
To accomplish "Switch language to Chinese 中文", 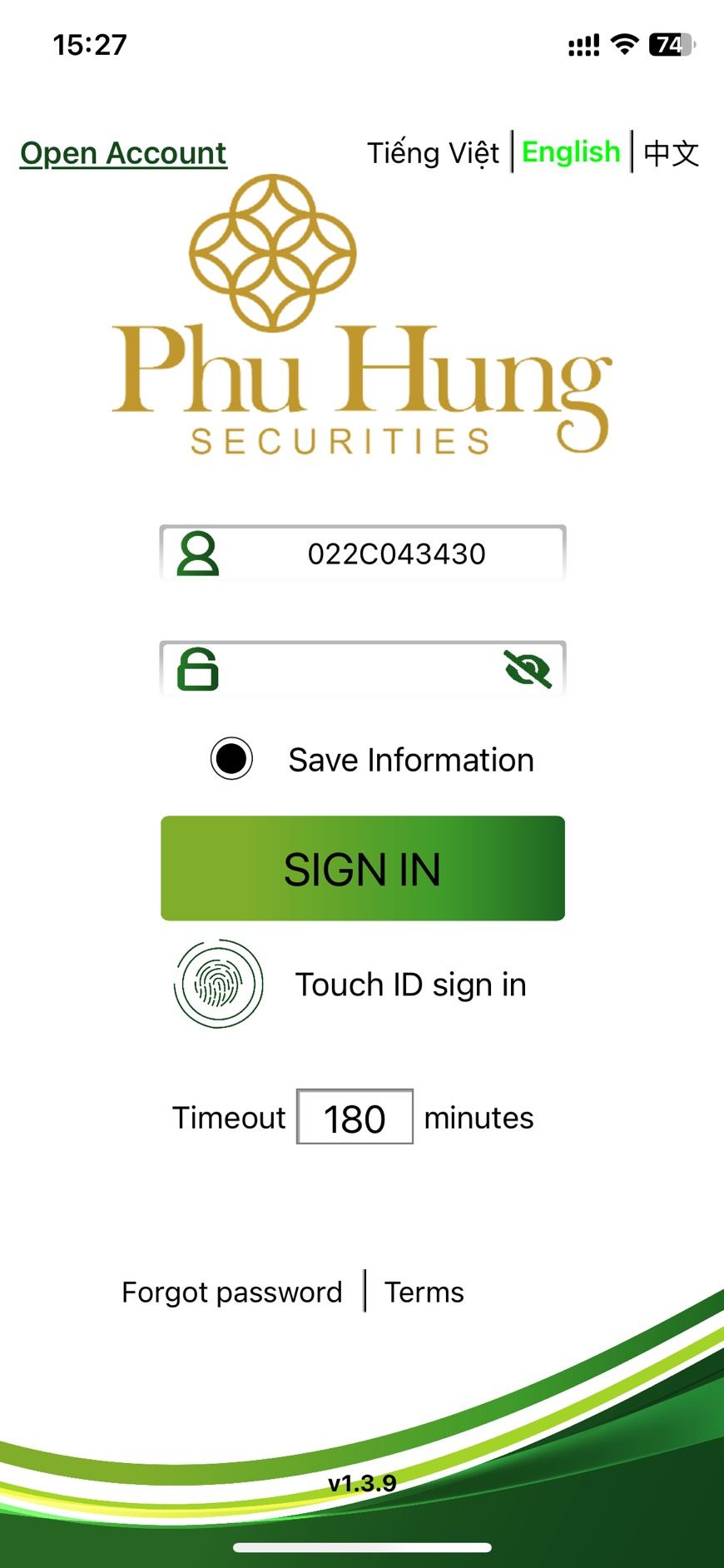I will click(x=671, y=153).
